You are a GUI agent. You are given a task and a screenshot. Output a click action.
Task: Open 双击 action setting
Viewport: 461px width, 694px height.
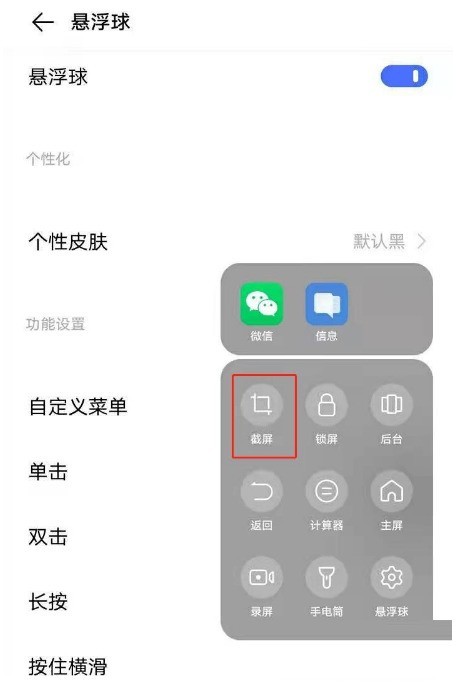(48, 536)
